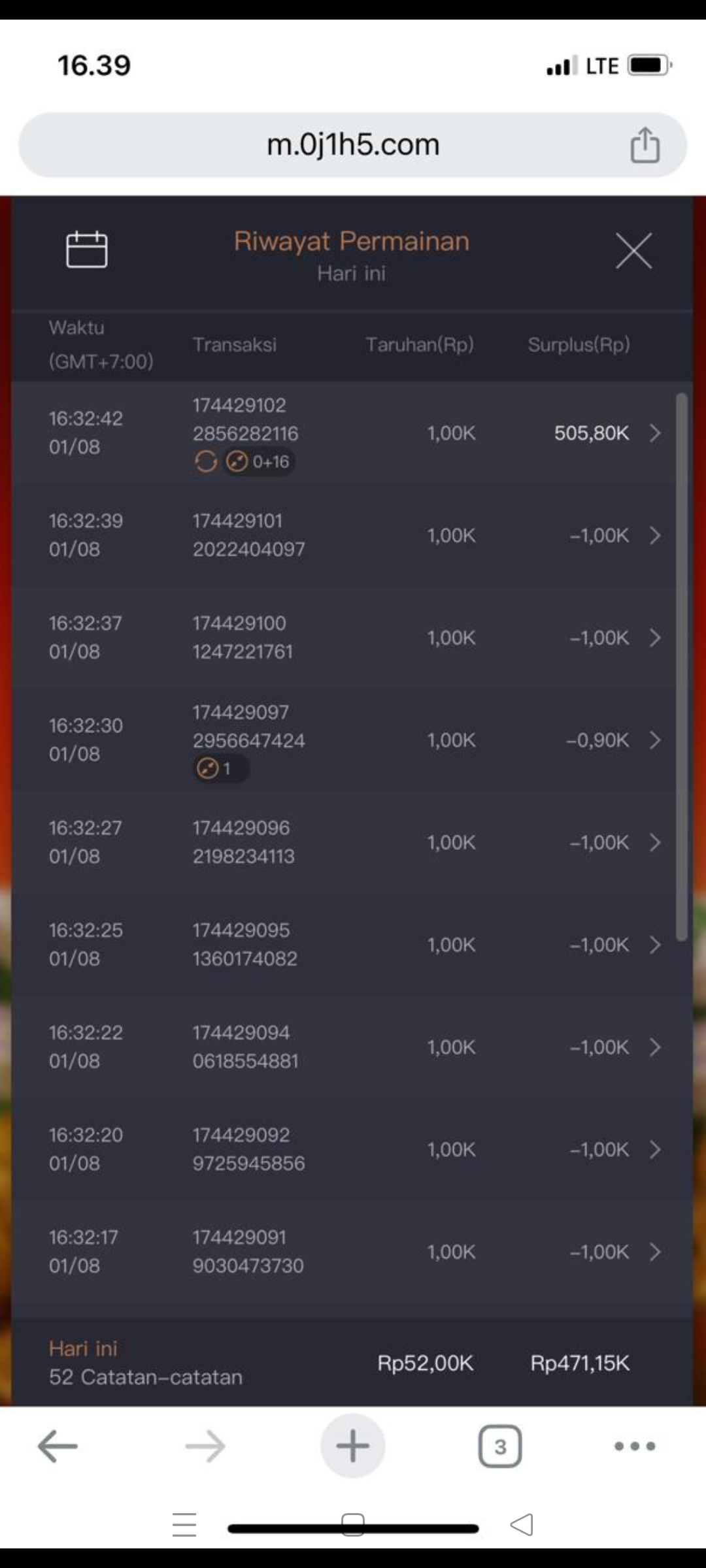Show details of the 16:32:30 record
Viewport: 706px width, 1568px height.
pos(654,740)
